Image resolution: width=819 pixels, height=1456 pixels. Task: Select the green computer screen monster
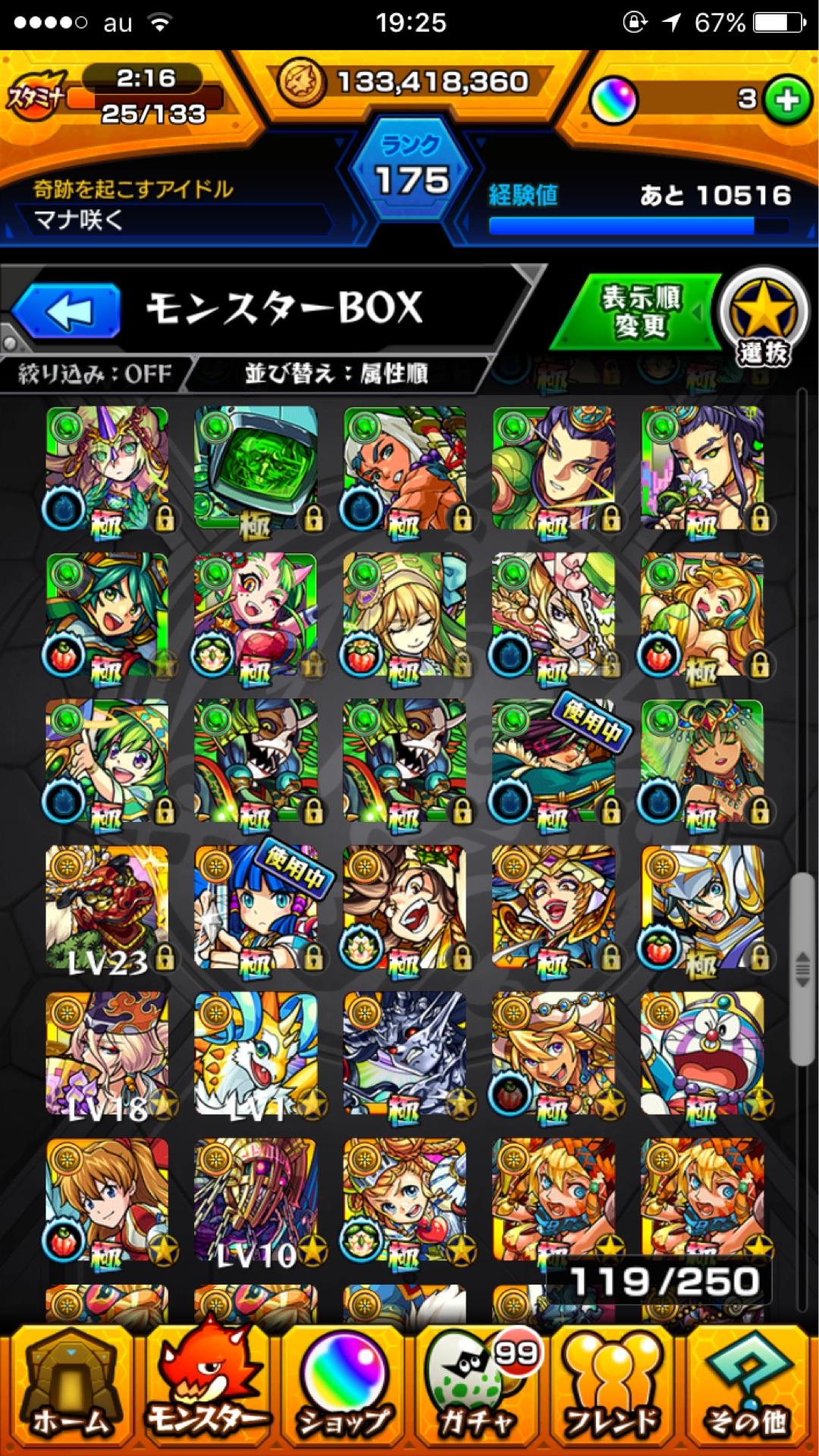click(256, 467)
